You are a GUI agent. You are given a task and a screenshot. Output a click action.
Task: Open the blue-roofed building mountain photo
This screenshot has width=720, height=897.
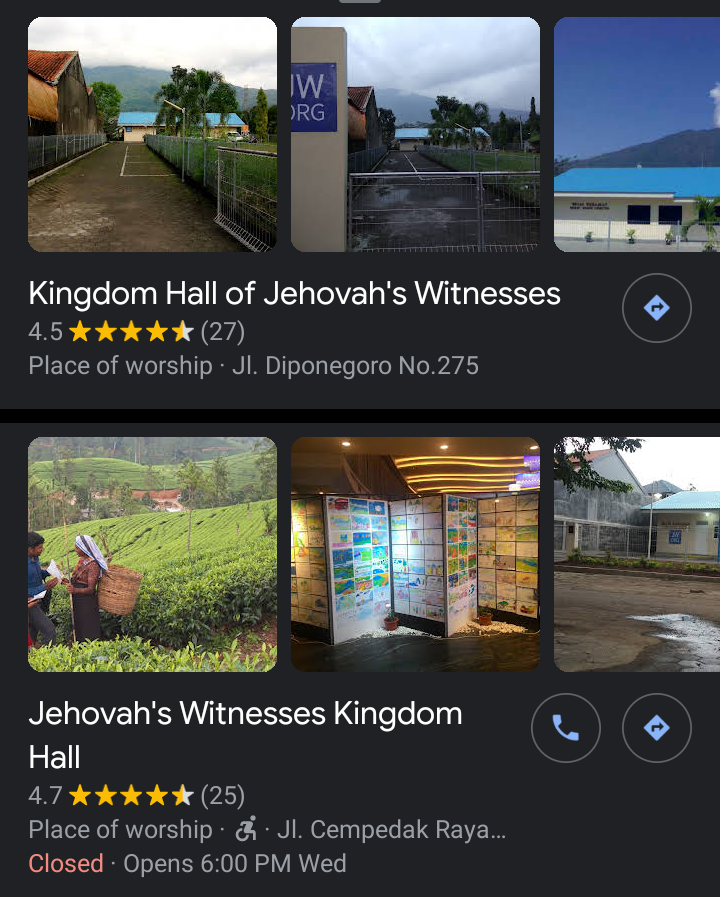pos(637,134)
